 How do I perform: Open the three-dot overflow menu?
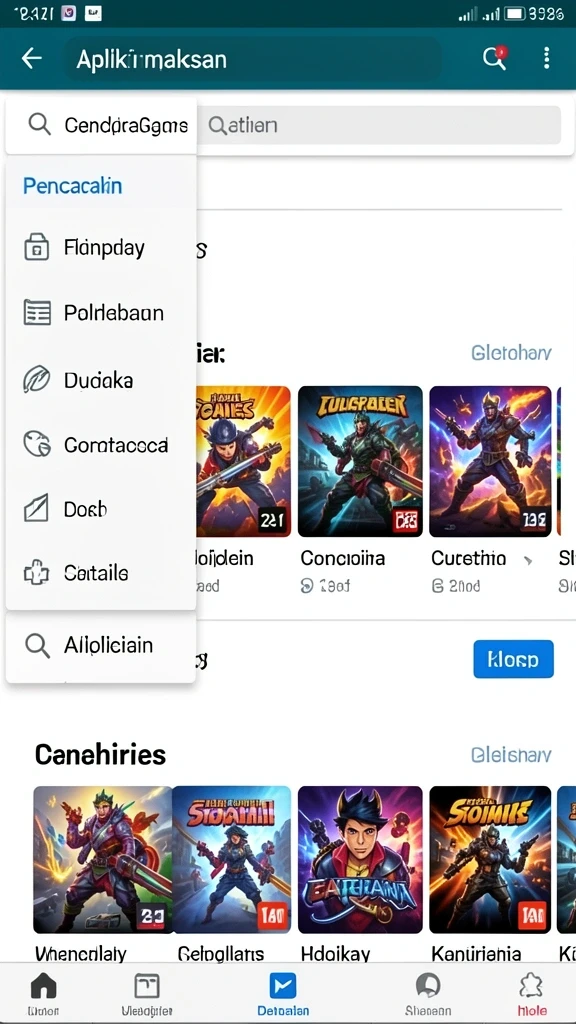click(547, 58)
